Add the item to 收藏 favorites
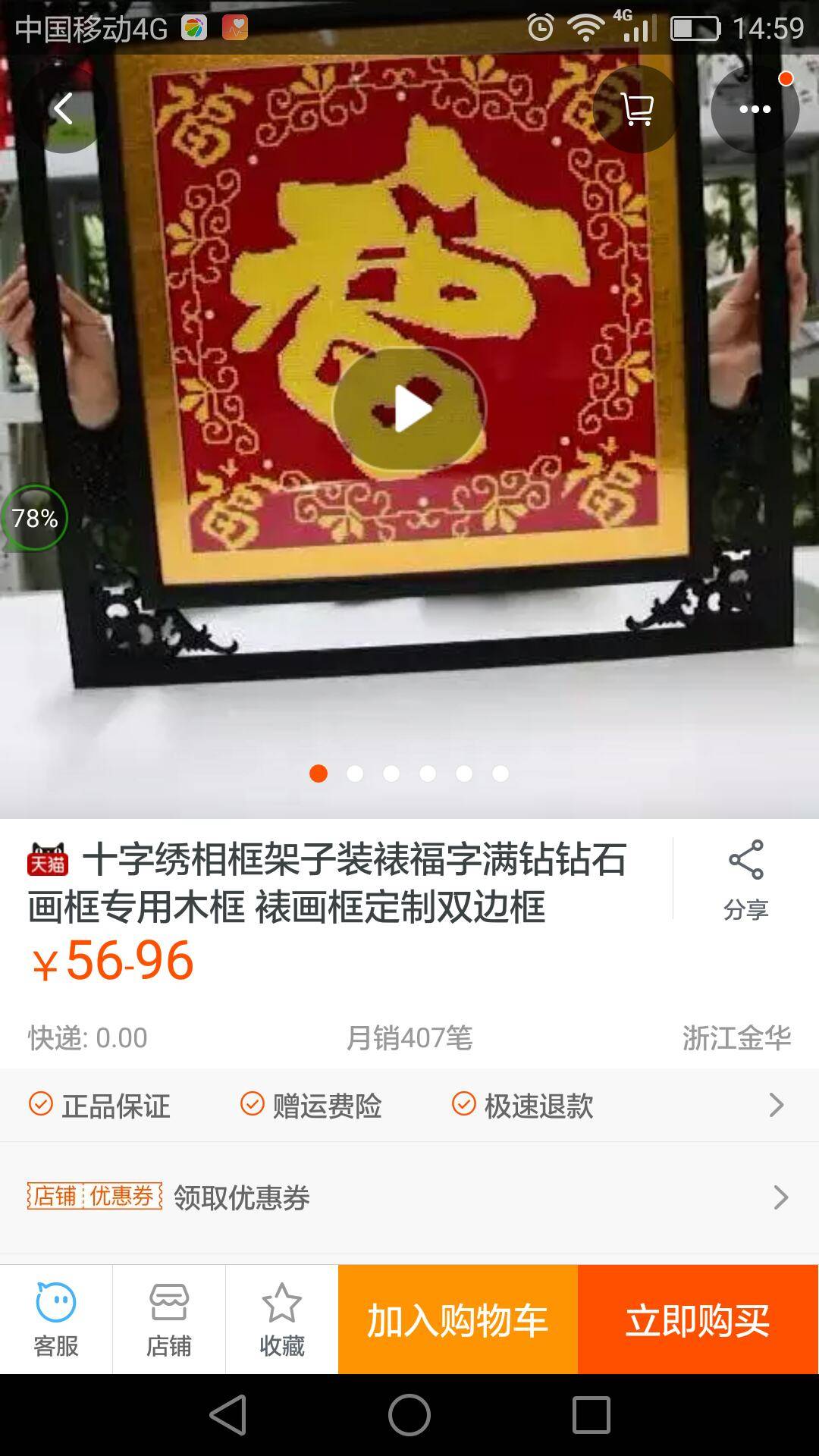The image size is (819, 1456). coord(281,1319)
